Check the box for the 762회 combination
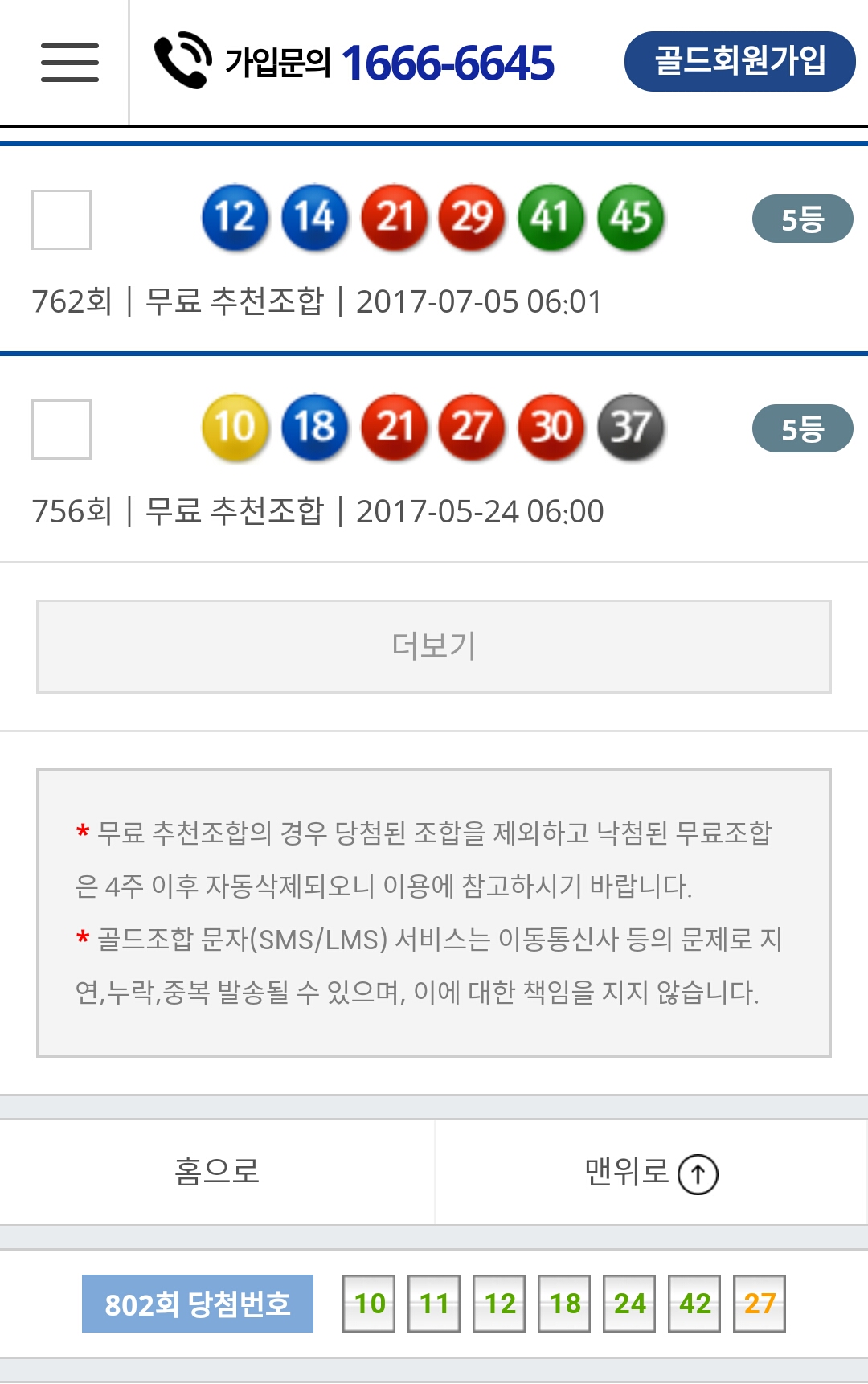This screenshot has height=1384, width=868. [61, 219]
